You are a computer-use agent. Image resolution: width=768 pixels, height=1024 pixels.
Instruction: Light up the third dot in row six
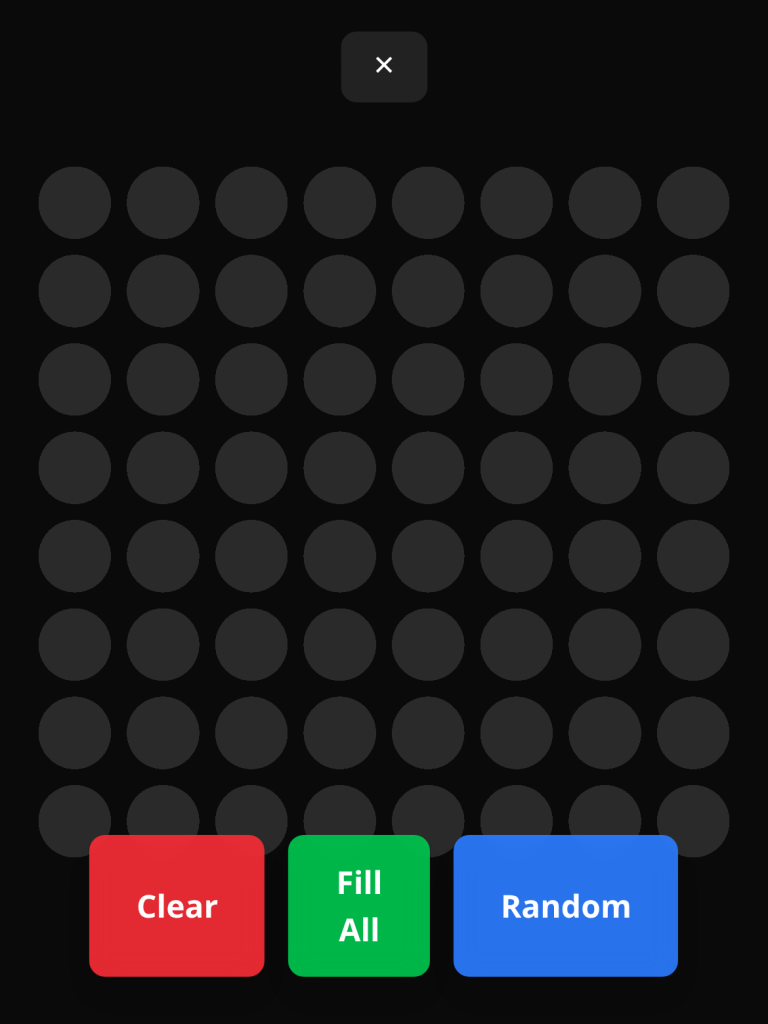(251, 644)
